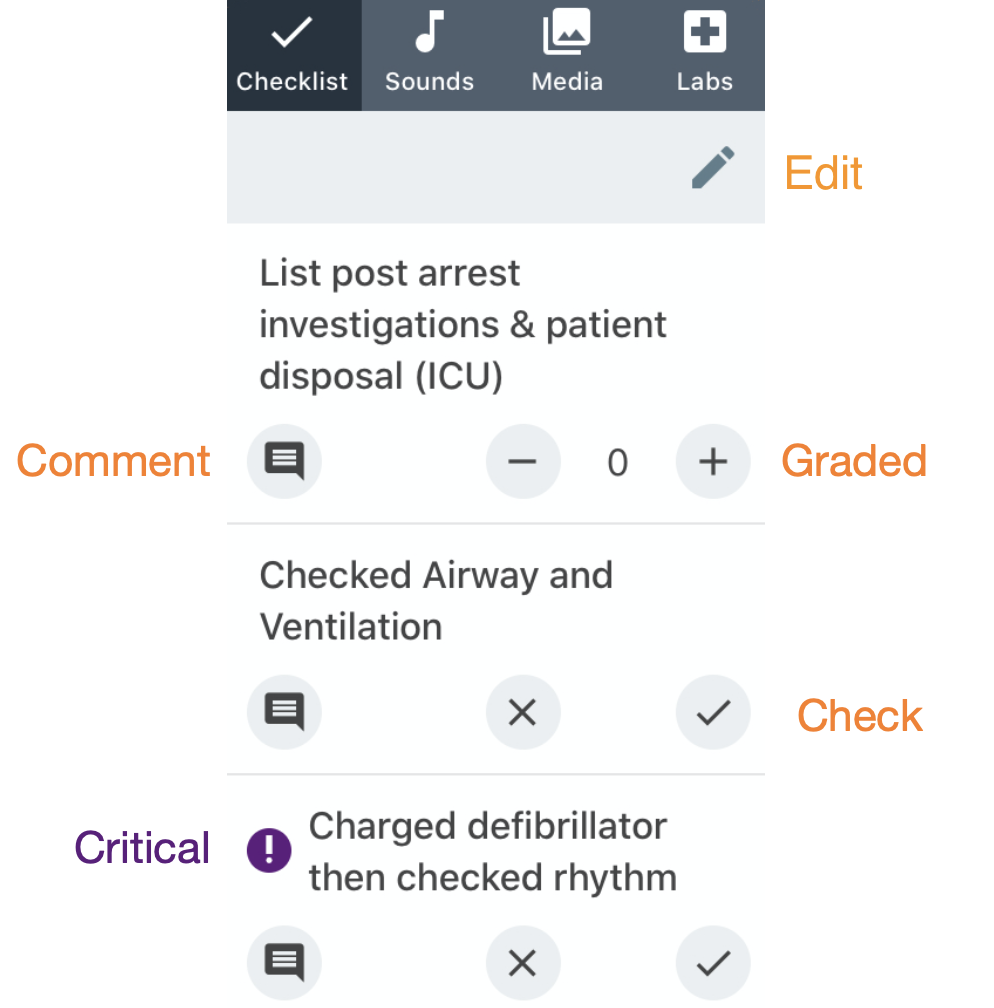
Task: Add comment to Checked Airway and Ventilation
Action: (284, 712)
